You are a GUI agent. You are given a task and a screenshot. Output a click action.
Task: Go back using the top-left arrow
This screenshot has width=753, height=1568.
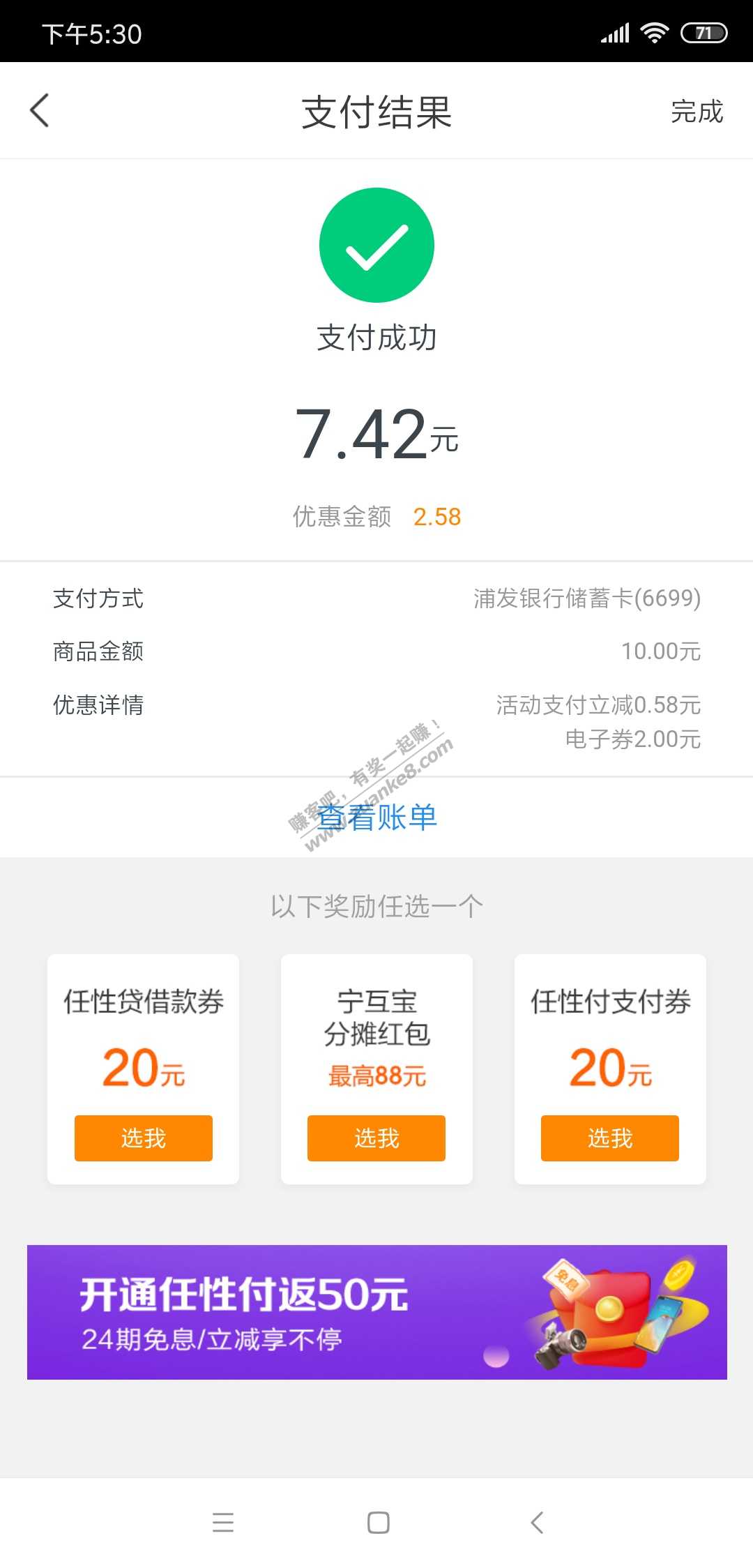click(40, 111)
